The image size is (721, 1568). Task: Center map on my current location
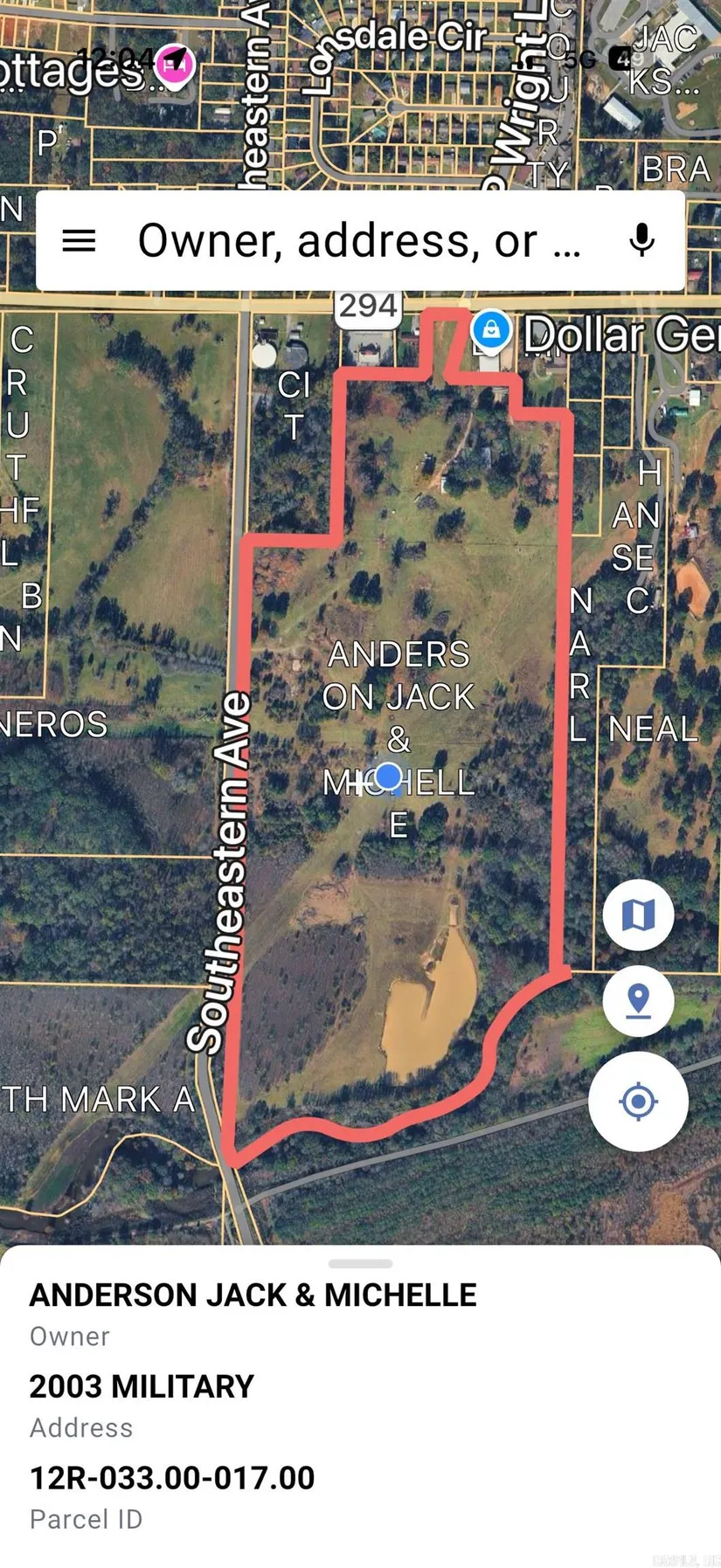(x=638, y=1101)
